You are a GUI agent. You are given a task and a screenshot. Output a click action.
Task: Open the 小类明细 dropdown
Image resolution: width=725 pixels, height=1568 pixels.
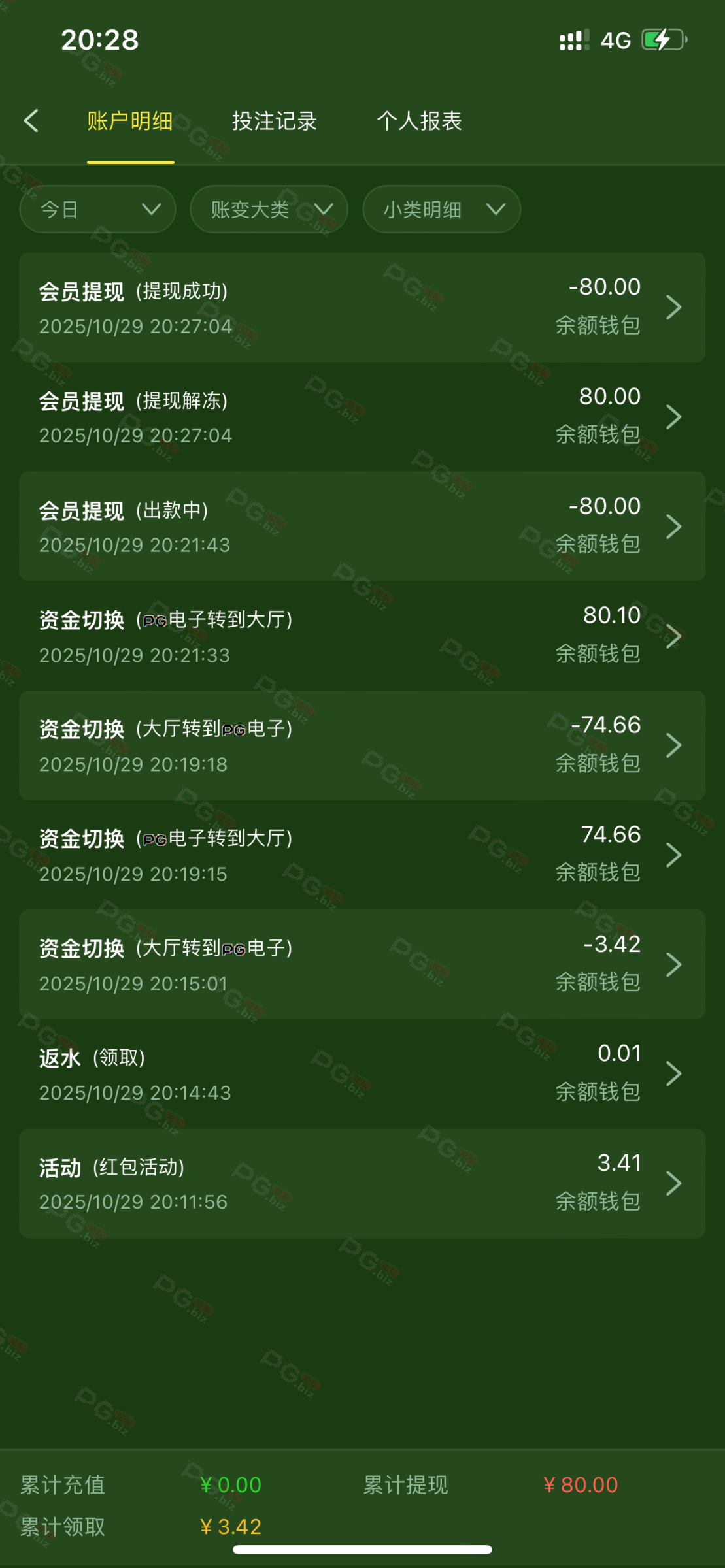coord(441,209)
